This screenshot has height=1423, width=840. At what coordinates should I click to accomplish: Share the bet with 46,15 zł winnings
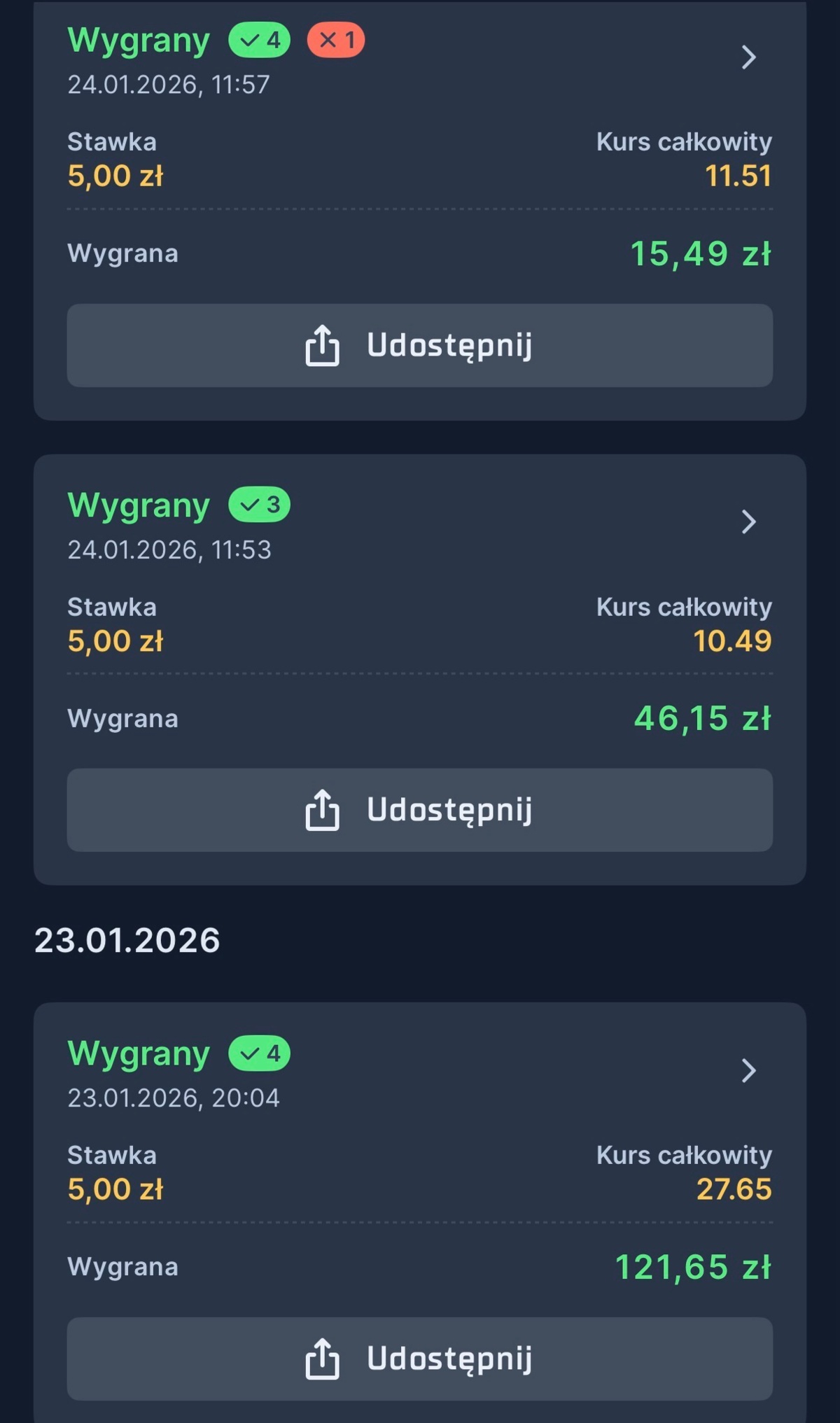click(x=419, y=810)
